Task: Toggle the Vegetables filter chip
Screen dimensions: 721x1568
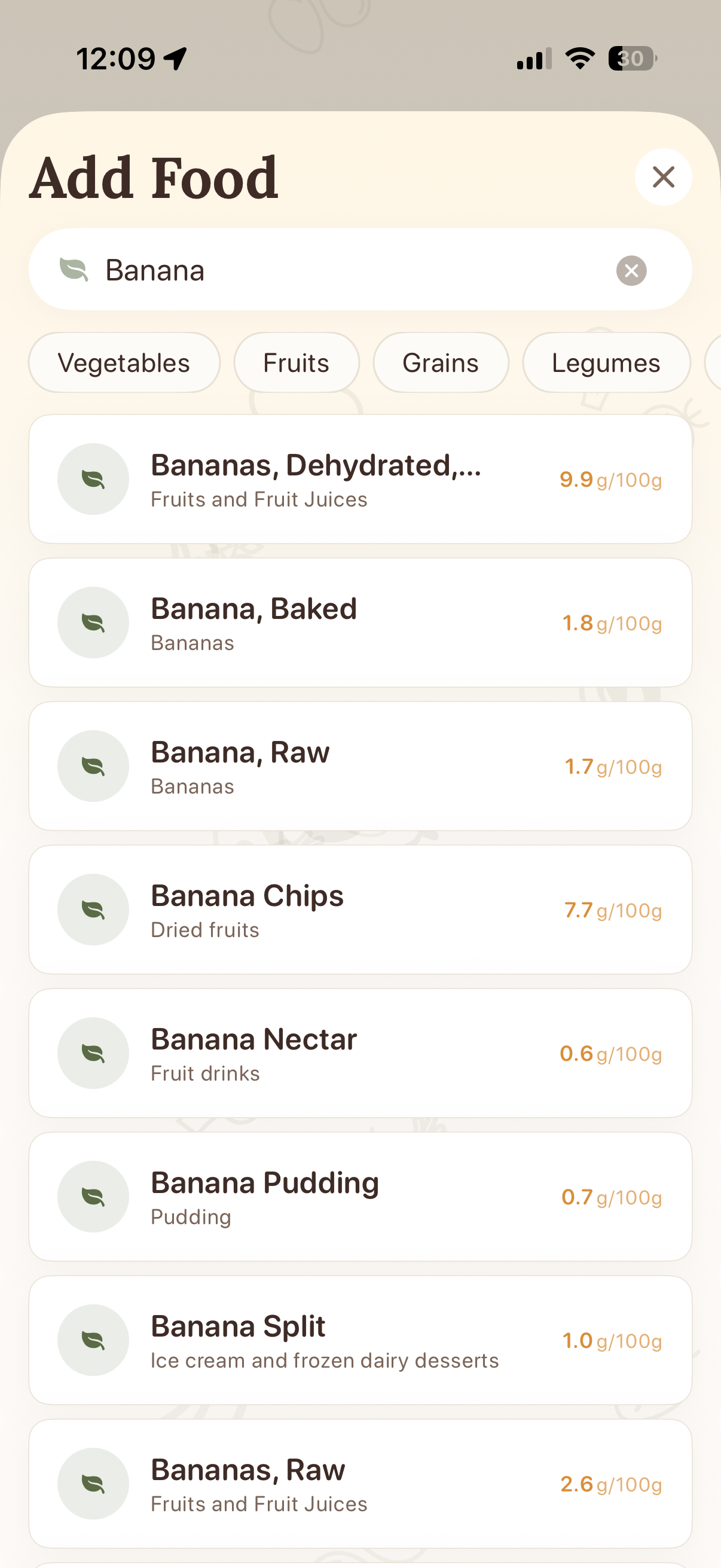Action: point(124,363)
